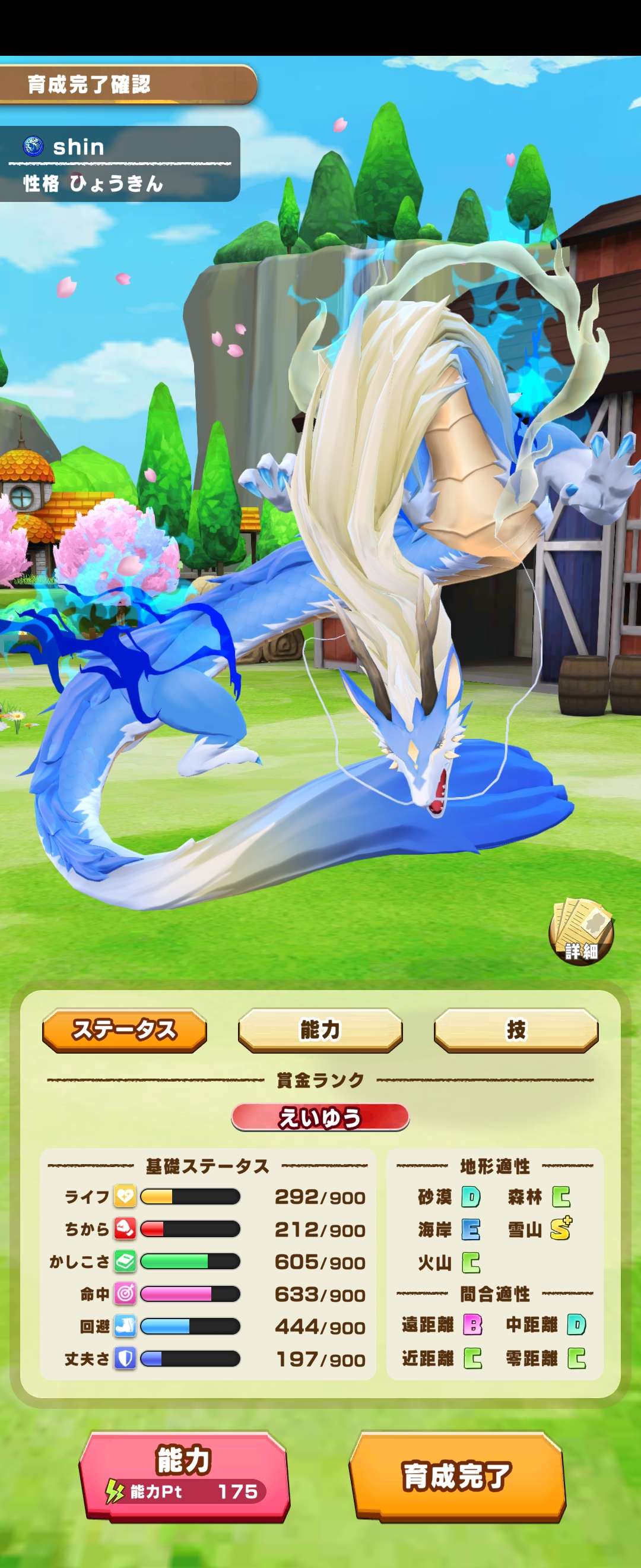
Task: Select the ステータス tab
Action: coord(125,1030)
